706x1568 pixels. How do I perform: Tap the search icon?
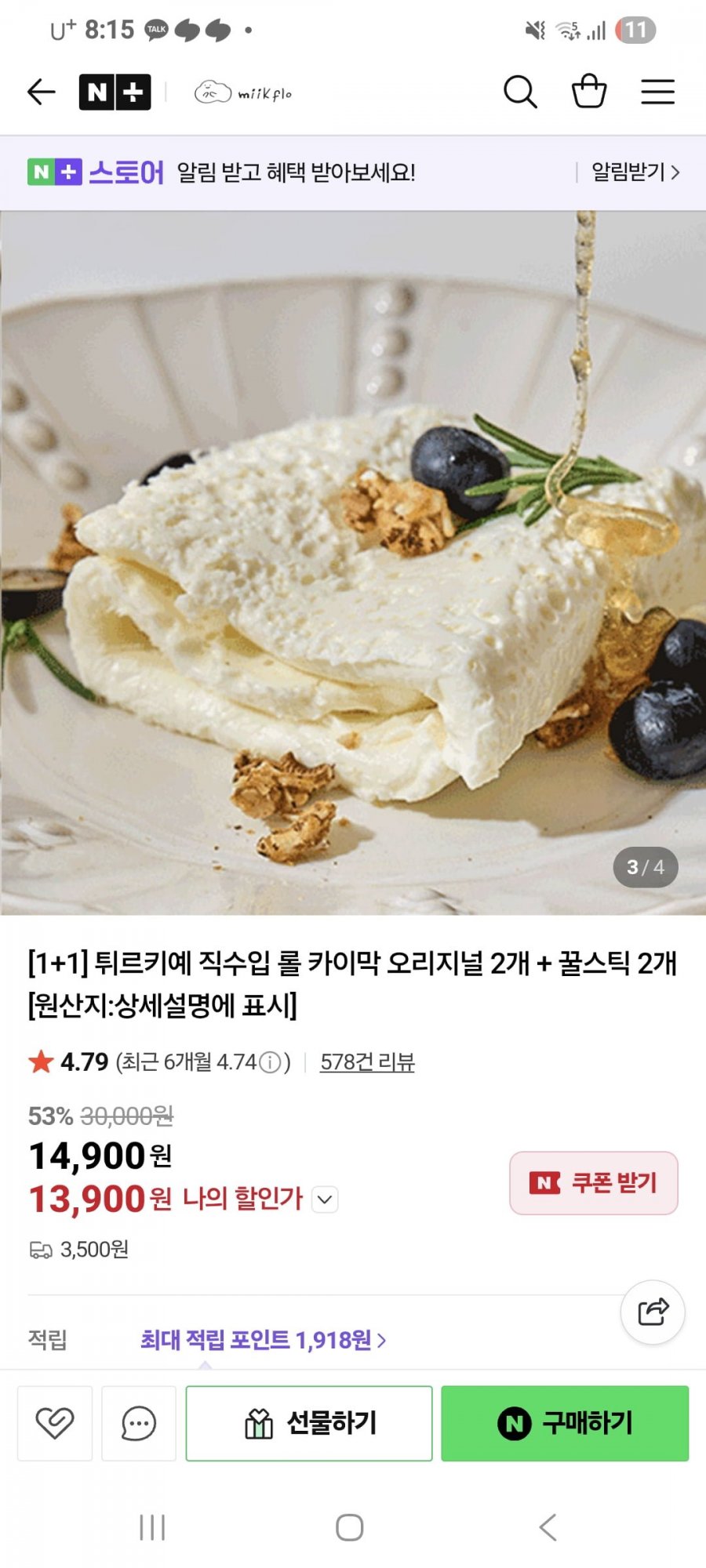tap(521, 92)
